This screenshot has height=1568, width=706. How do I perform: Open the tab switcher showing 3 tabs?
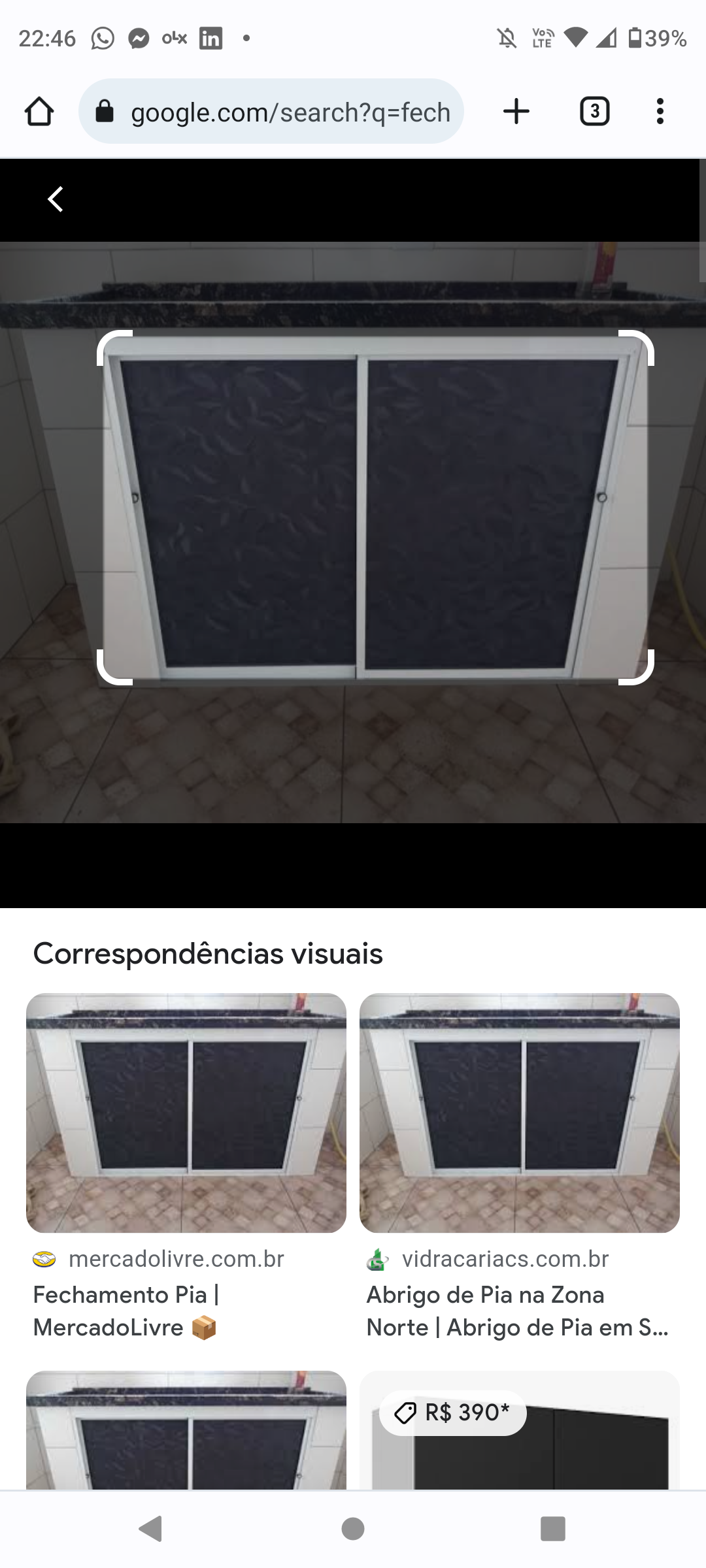pos(594,112)
